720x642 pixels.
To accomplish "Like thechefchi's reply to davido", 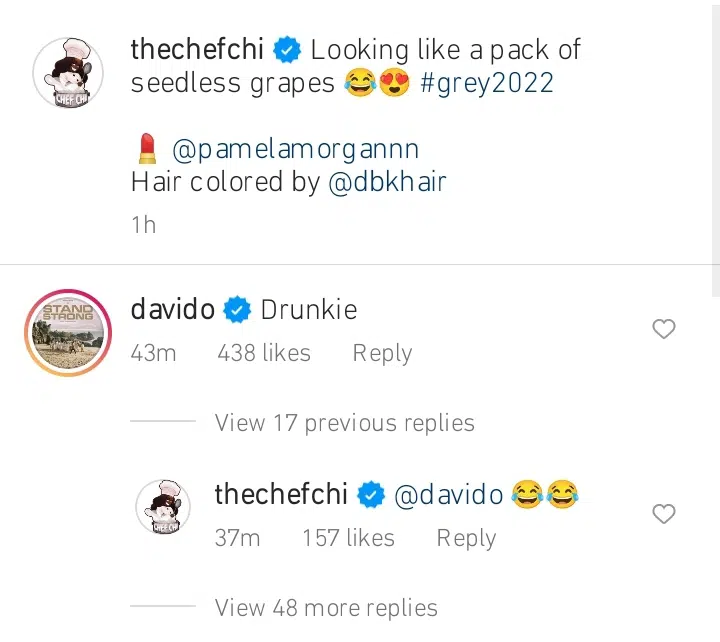I will point(663,514).
